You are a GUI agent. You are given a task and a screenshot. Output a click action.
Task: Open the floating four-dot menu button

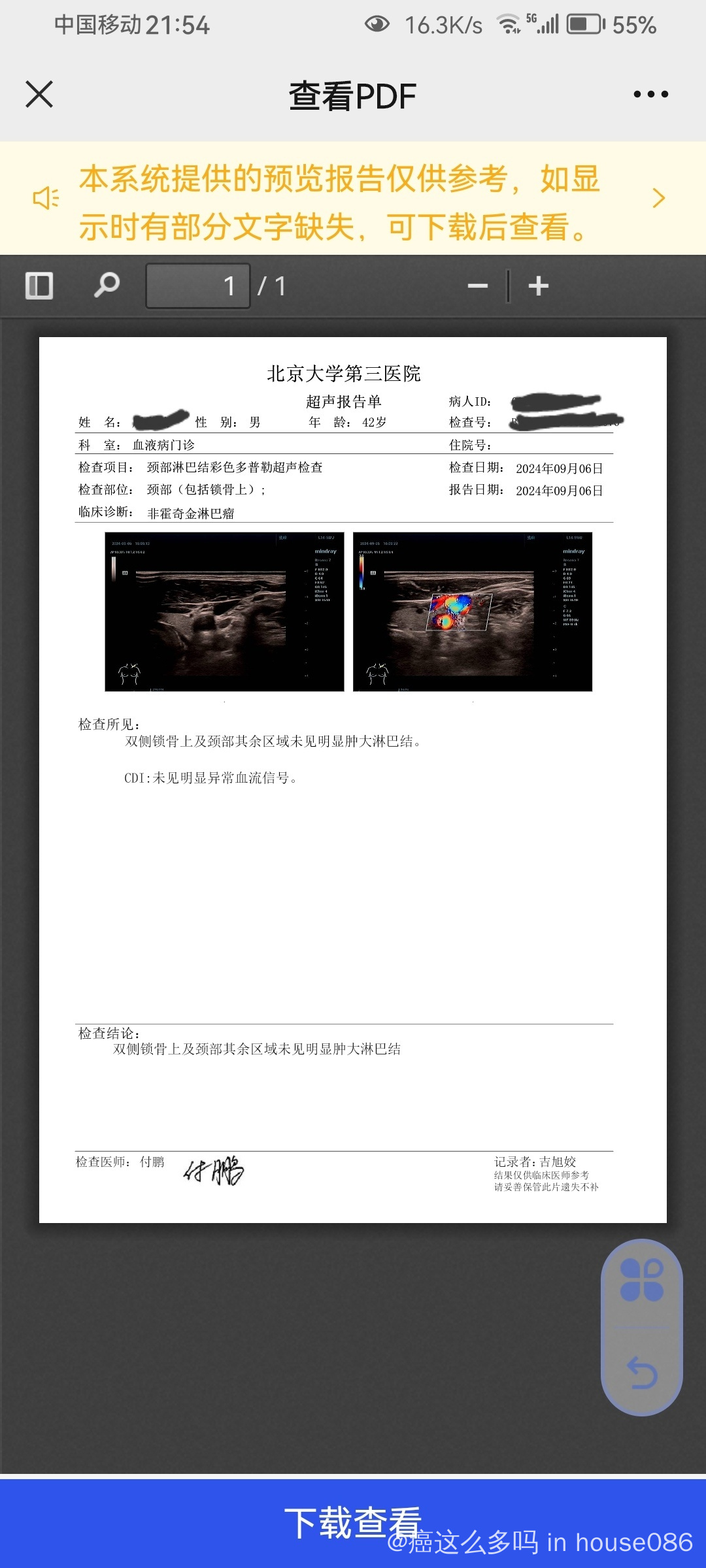[642, 1281]
